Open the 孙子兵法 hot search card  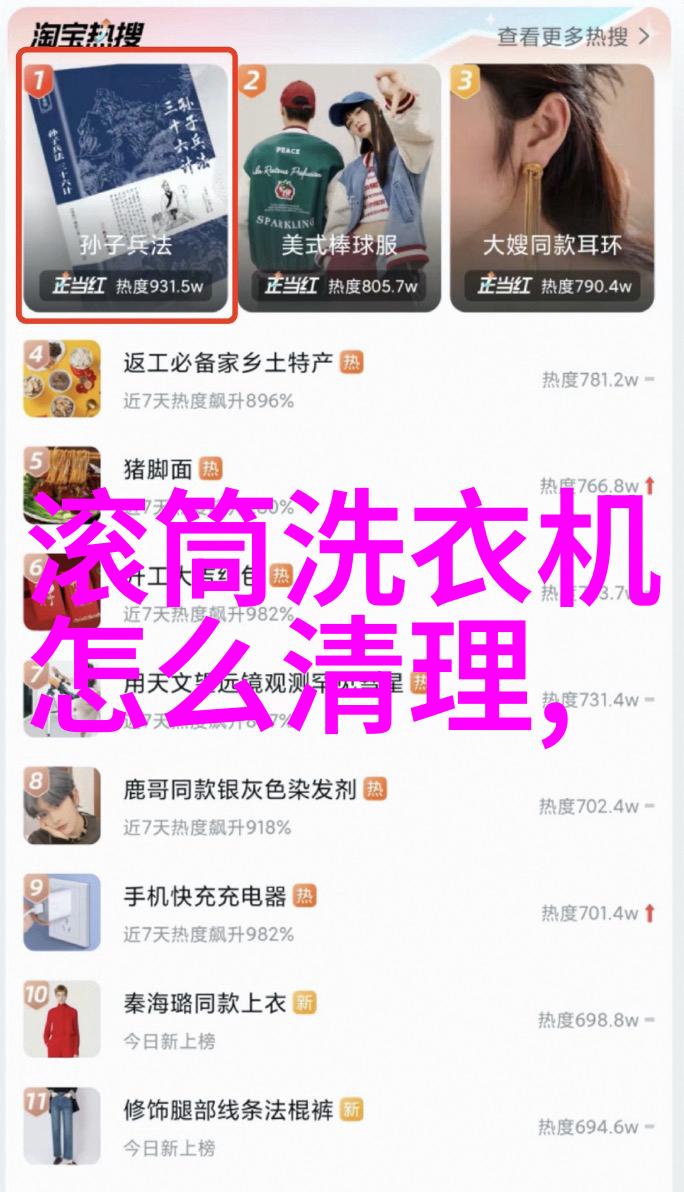(x=128, y=185)
